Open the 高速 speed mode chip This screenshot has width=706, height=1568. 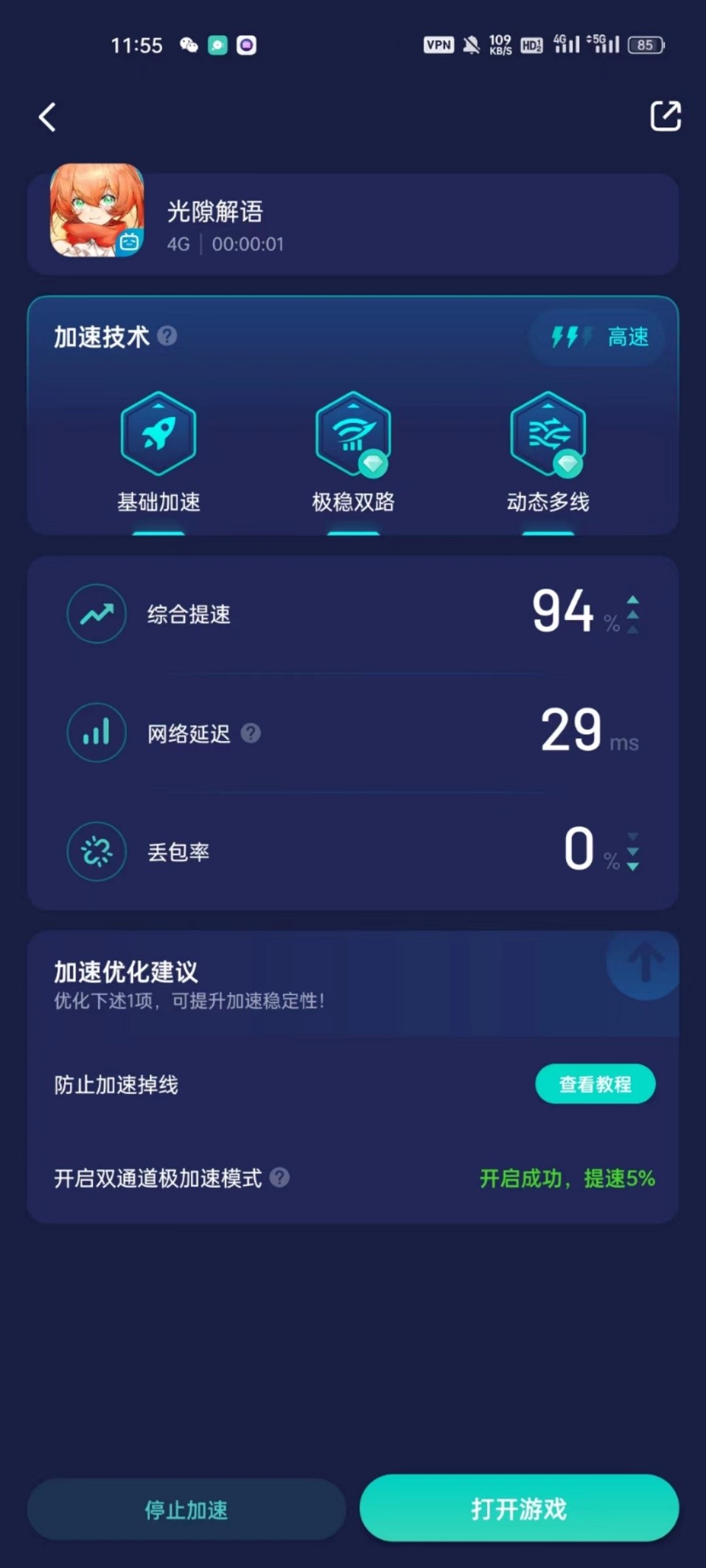coord(600,337)
